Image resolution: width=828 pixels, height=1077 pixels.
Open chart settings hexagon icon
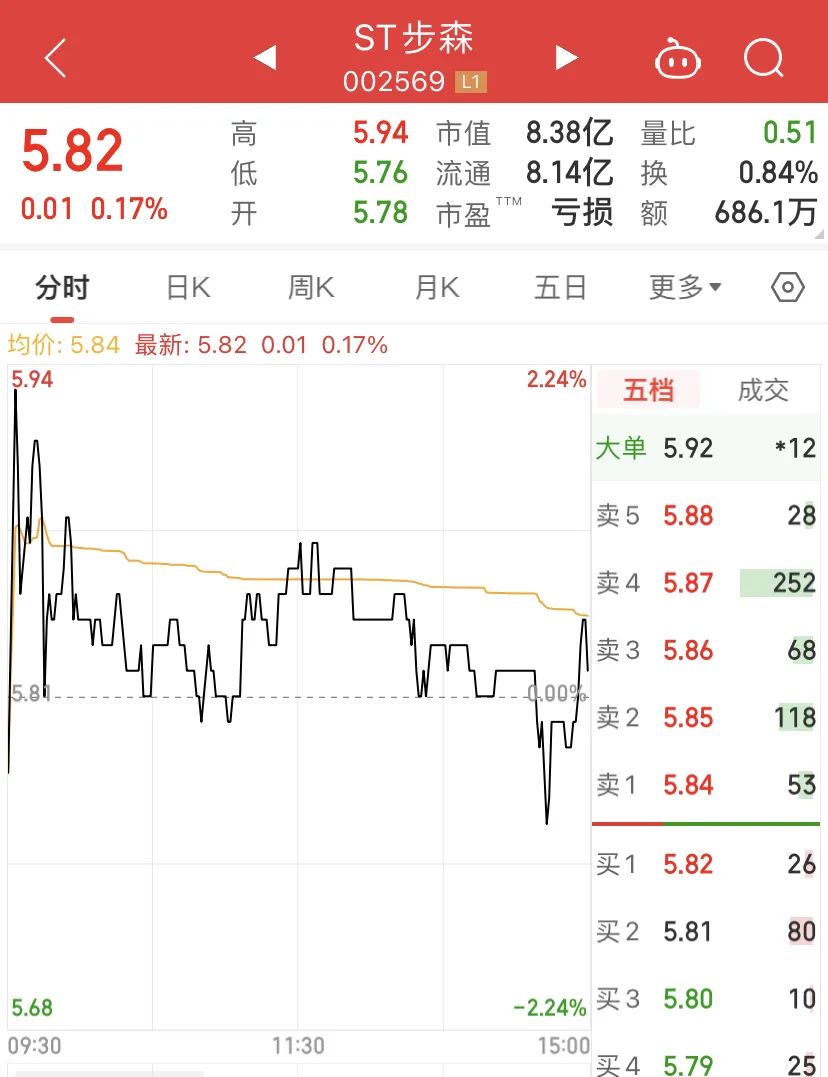tap(787, 287)
